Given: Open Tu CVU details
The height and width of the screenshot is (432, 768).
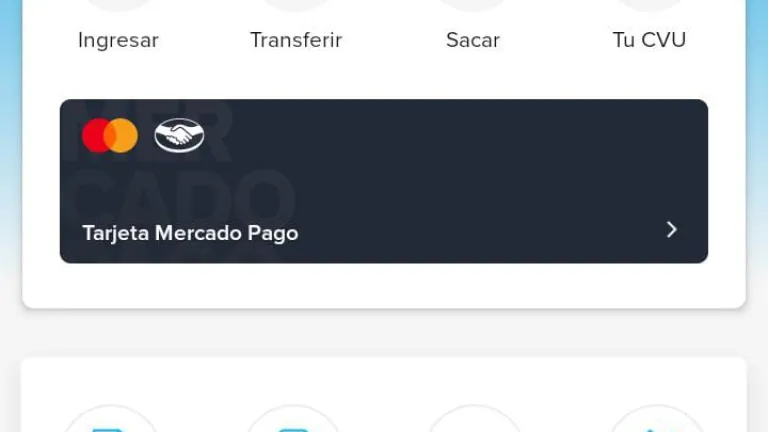Looking at the screenshot, I should click(x=649, y=39).
